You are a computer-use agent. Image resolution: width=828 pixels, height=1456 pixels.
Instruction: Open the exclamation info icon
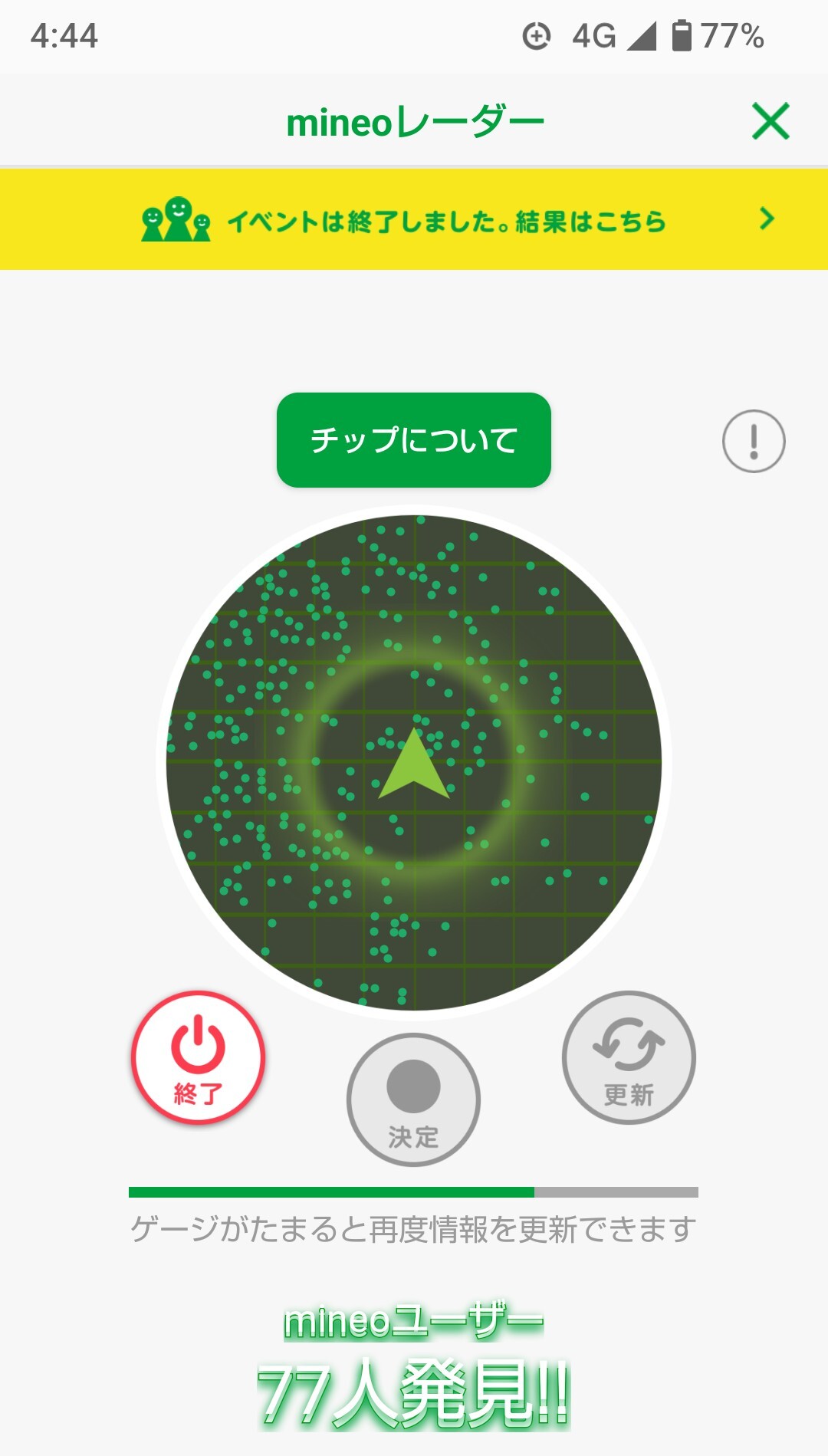754,441
